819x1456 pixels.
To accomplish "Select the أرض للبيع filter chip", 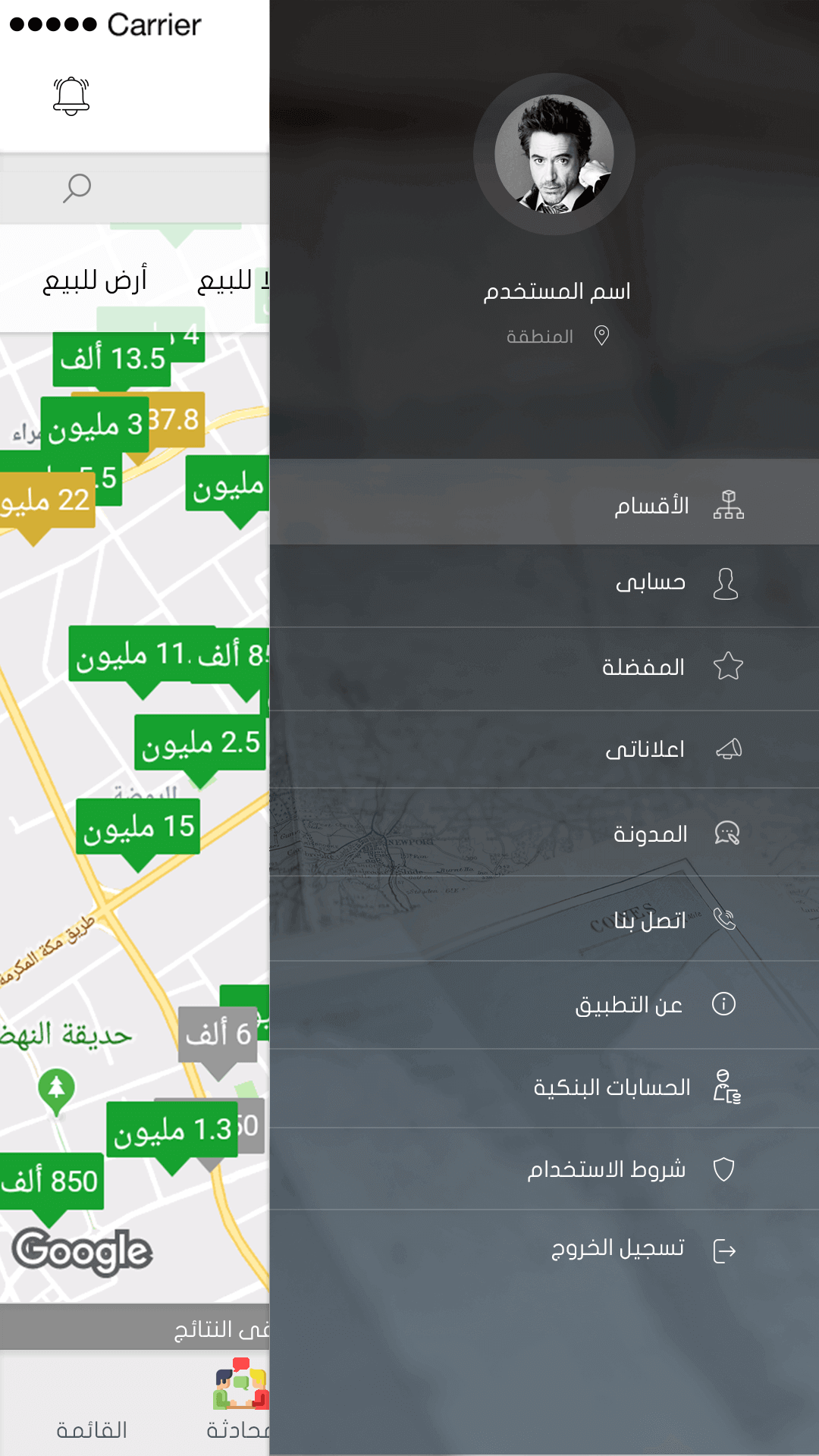I will click(95, 281).
